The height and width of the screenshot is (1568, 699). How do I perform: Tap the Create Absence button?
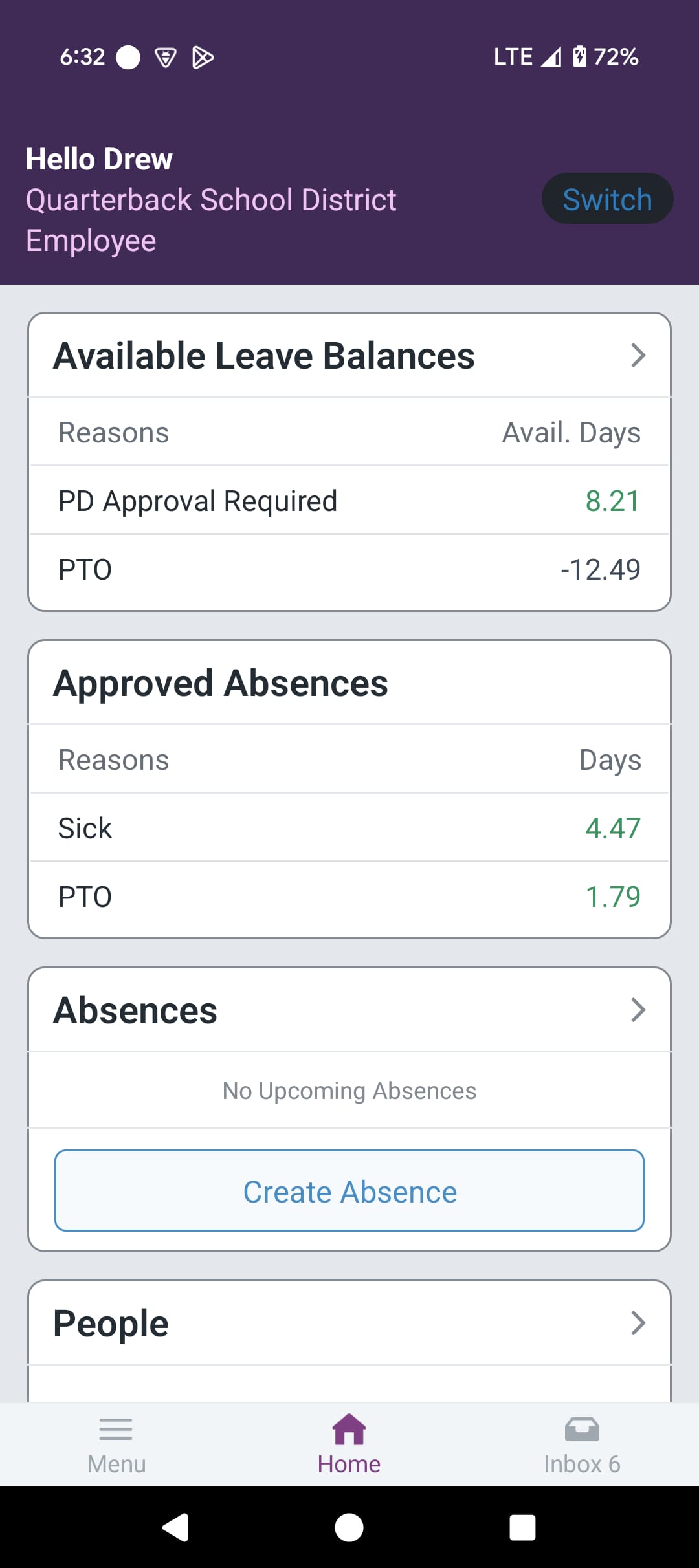pos(349,1190)
